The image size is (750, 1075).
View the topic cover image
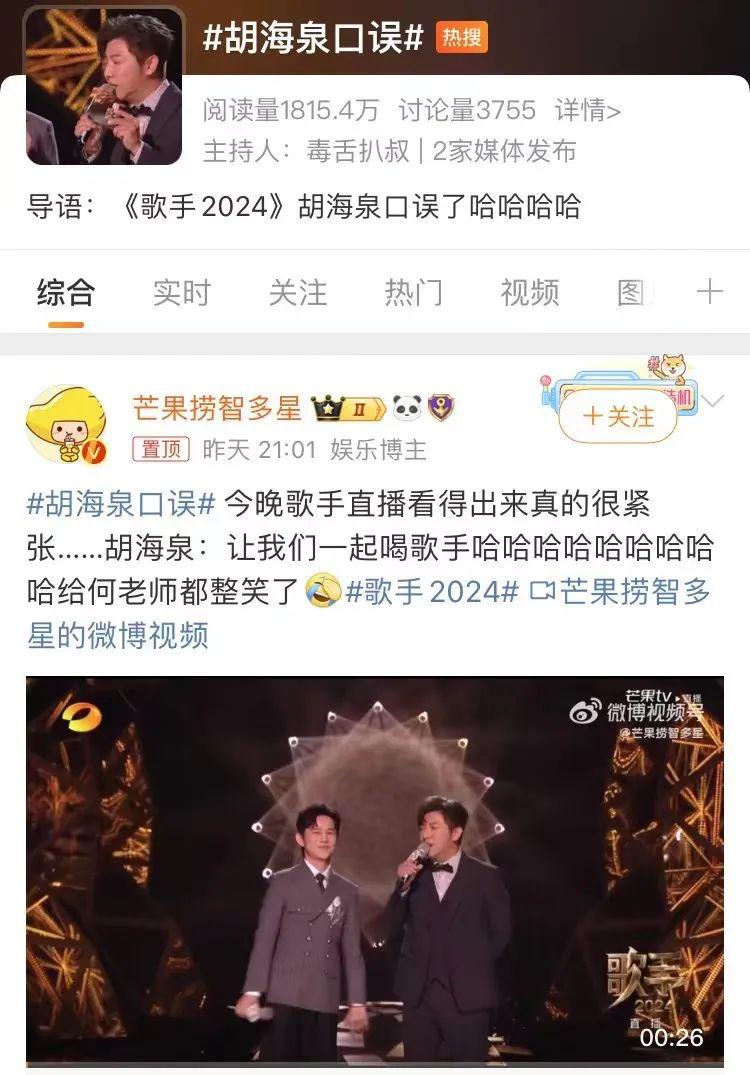click(104, 86)
